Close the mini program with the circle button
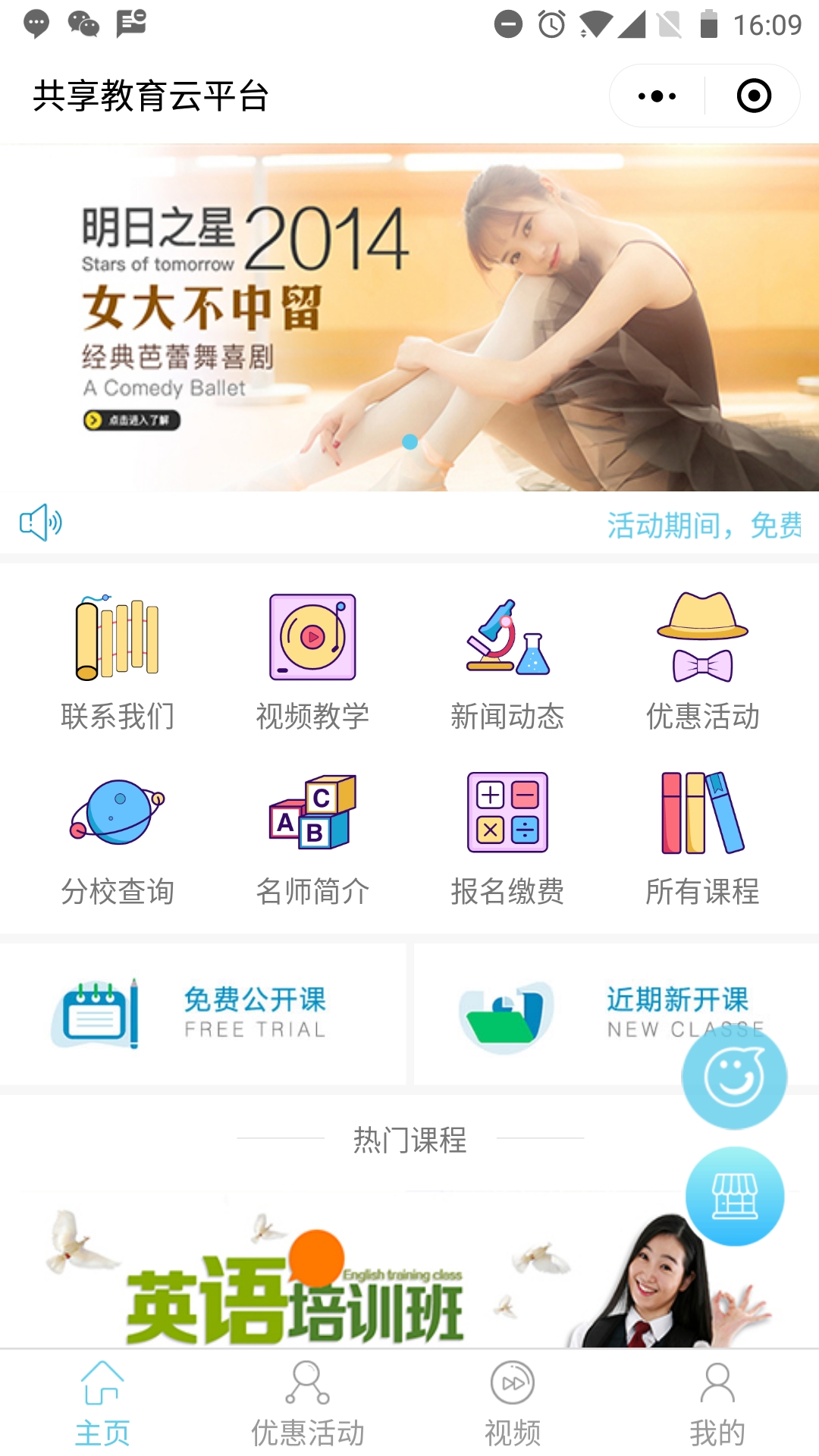Viewport: 819px width, 1456px height. [x=754, y=96]
